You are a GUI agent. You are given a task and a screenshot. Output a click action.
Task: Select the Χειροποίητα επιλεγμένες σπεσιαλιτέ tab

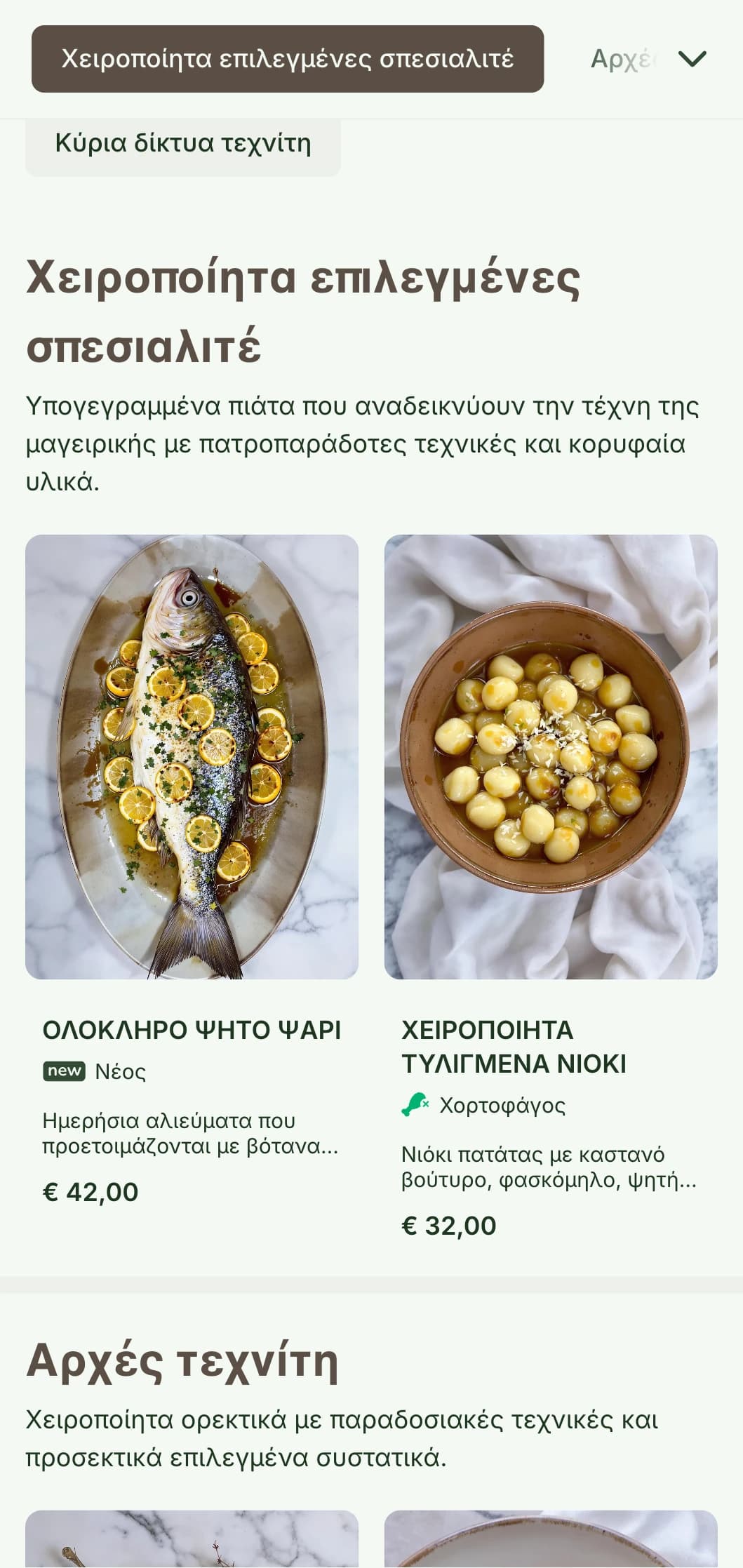click(288, 59)
